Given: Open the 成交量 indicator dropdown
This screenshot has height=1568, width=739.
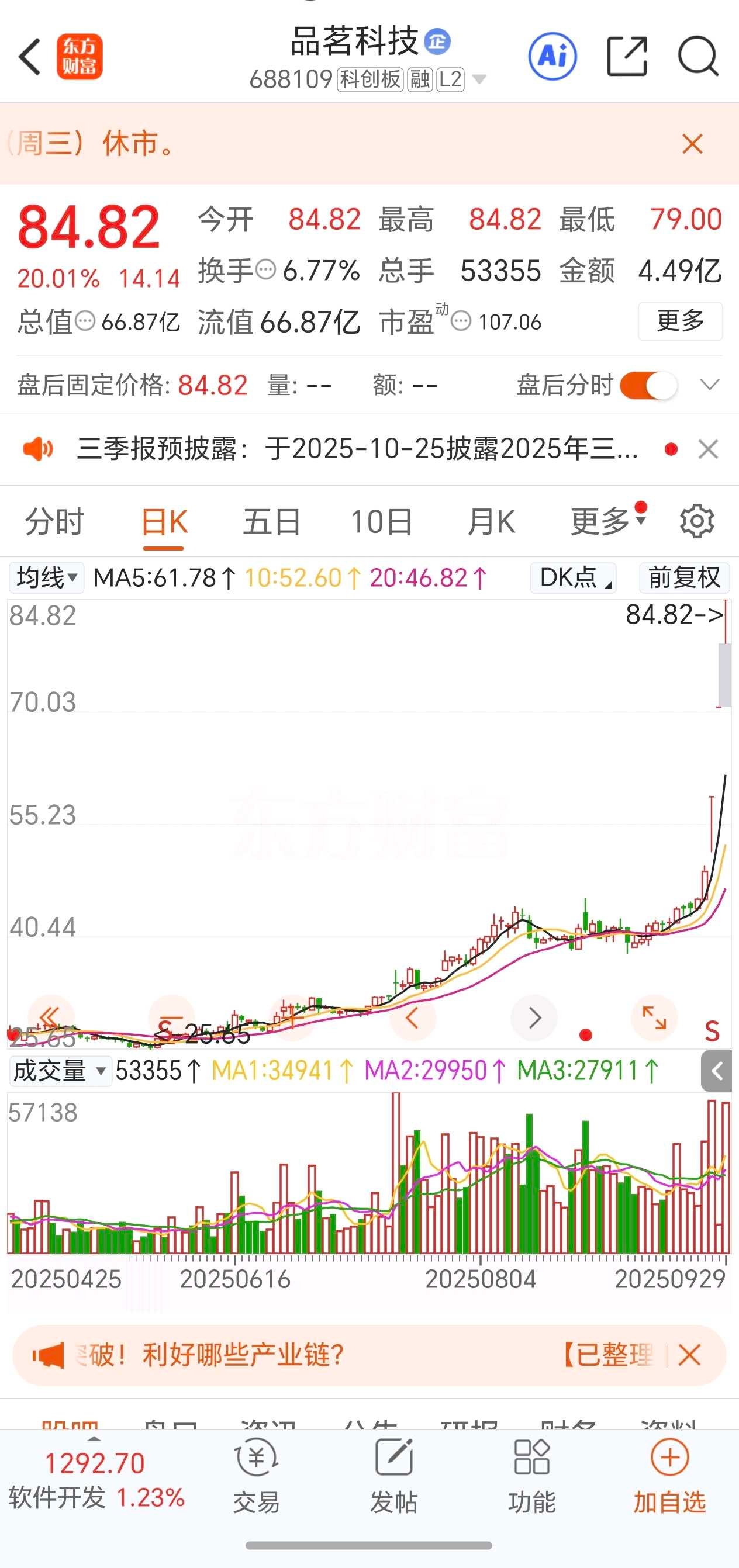Looking at the screenshot, I should point(60,1071).
